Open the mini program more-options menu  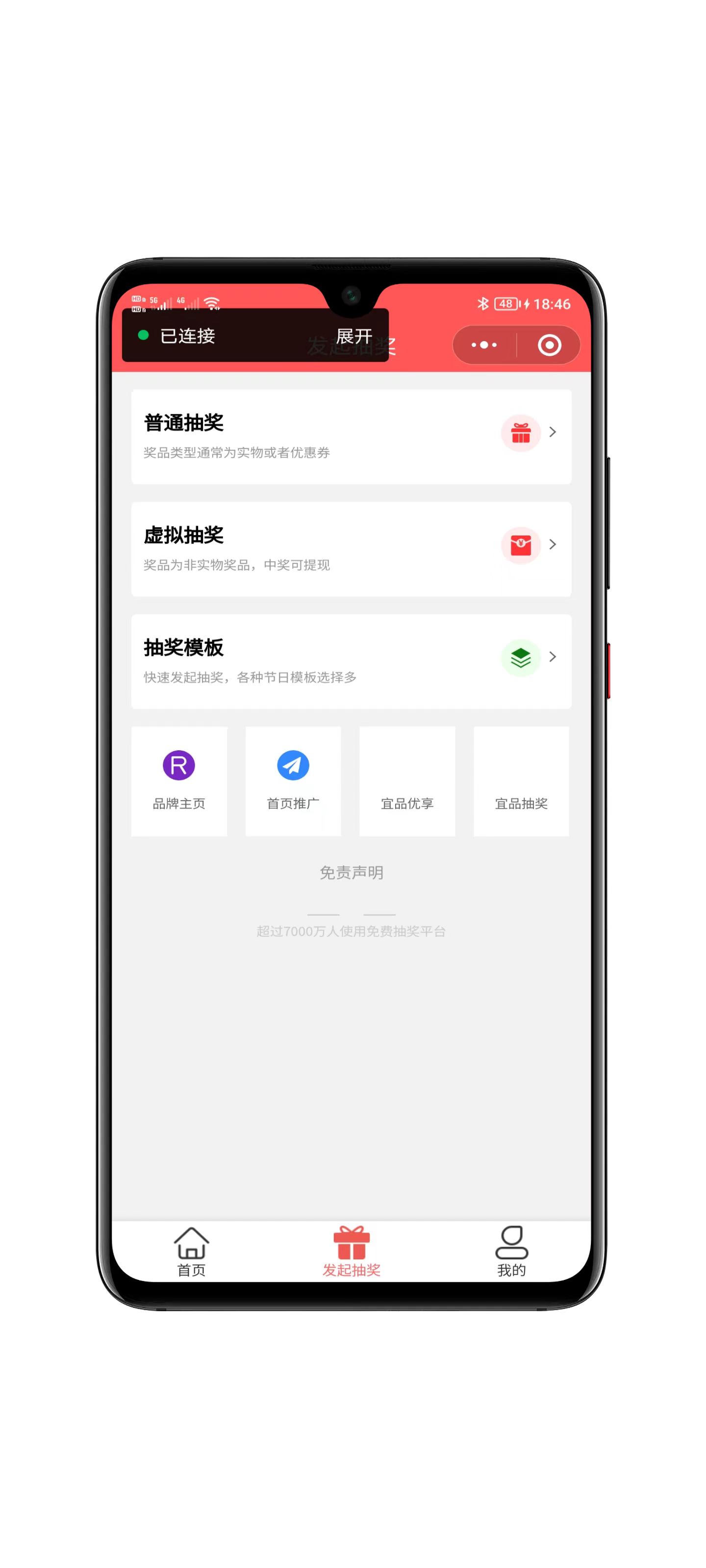coord(484,345)
